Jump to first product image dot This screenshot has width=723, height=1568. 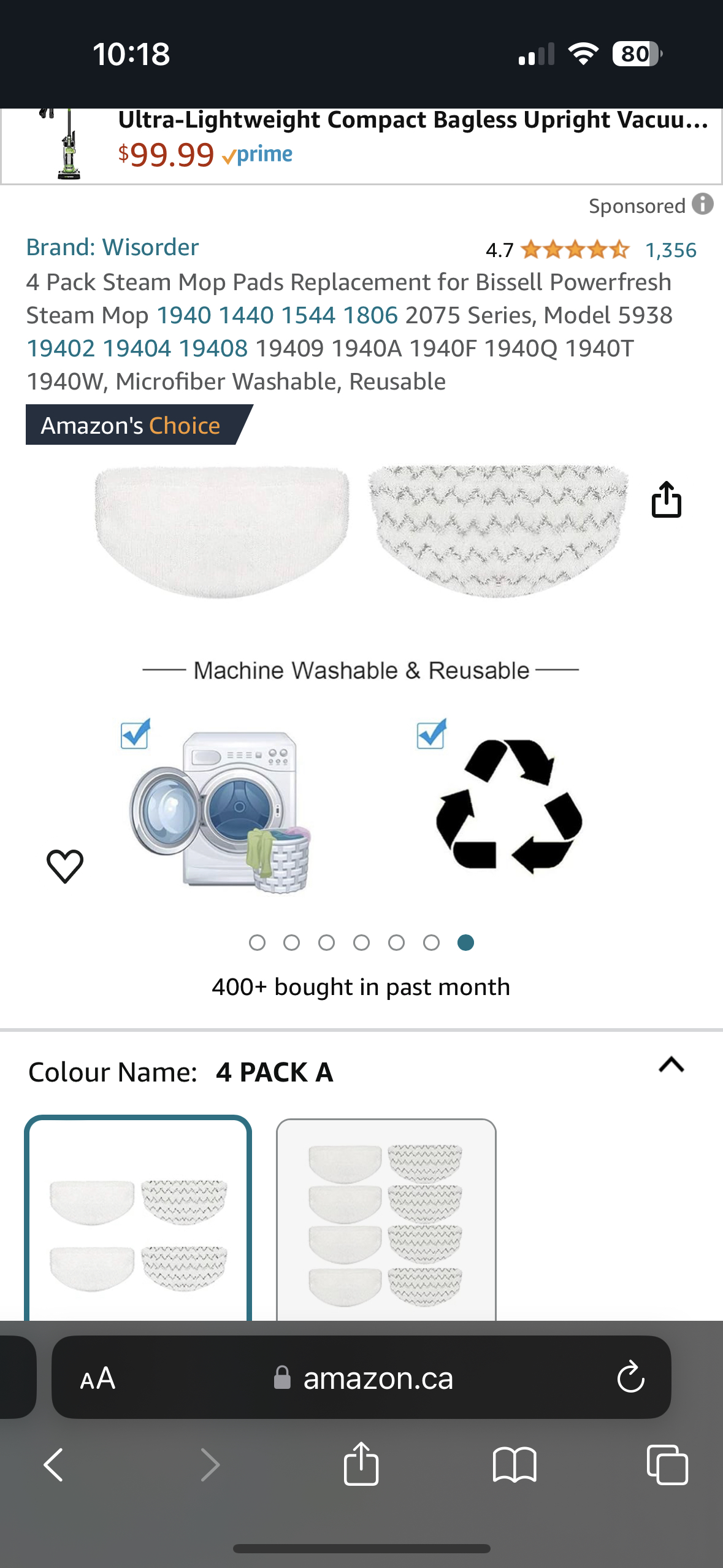coord(257,942)
